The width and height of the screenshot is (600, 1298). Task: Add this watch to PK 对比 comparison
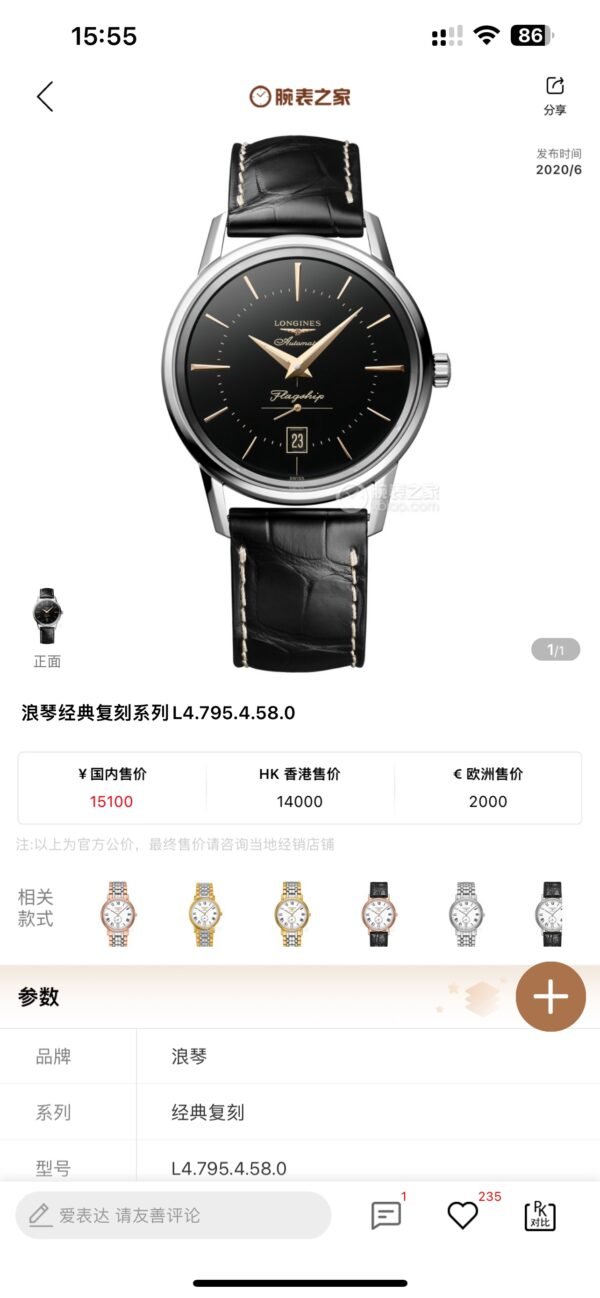540,1215
